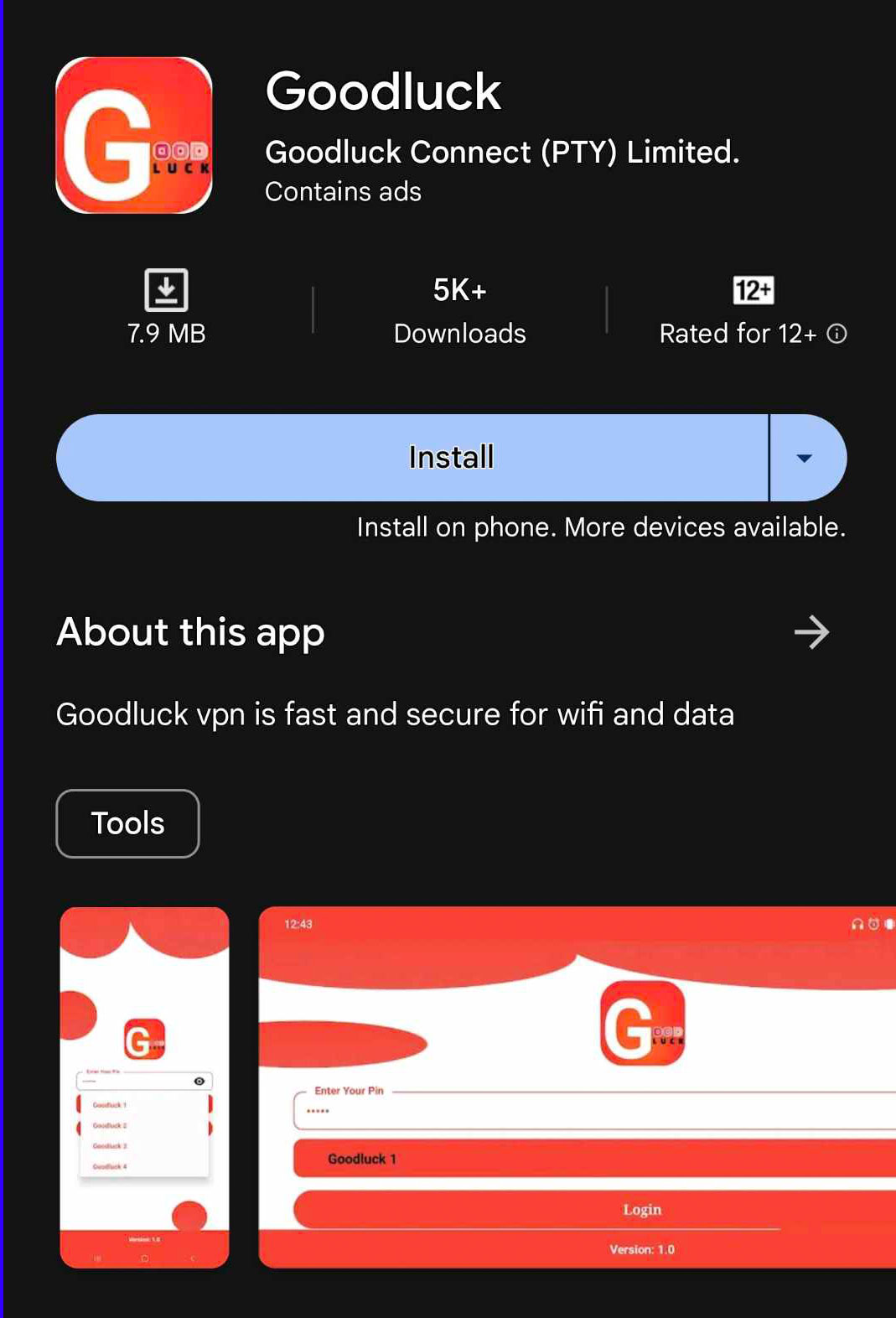Open the Tools category chip
896x1318 pixels.
[x=127, y=823]
